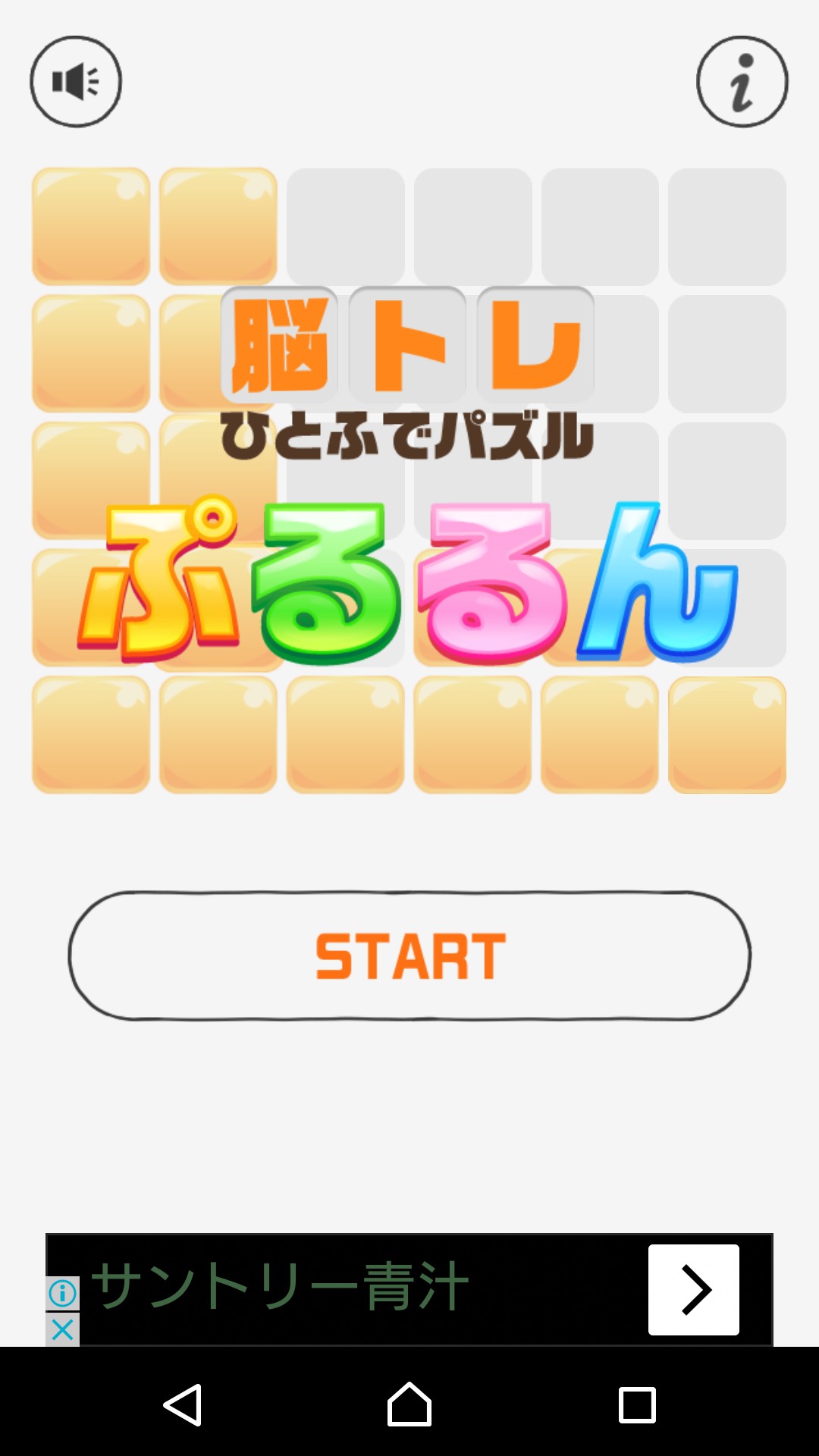Open the info button
The width and height of the screenshot is (819, 1456).
coord(742,82)
